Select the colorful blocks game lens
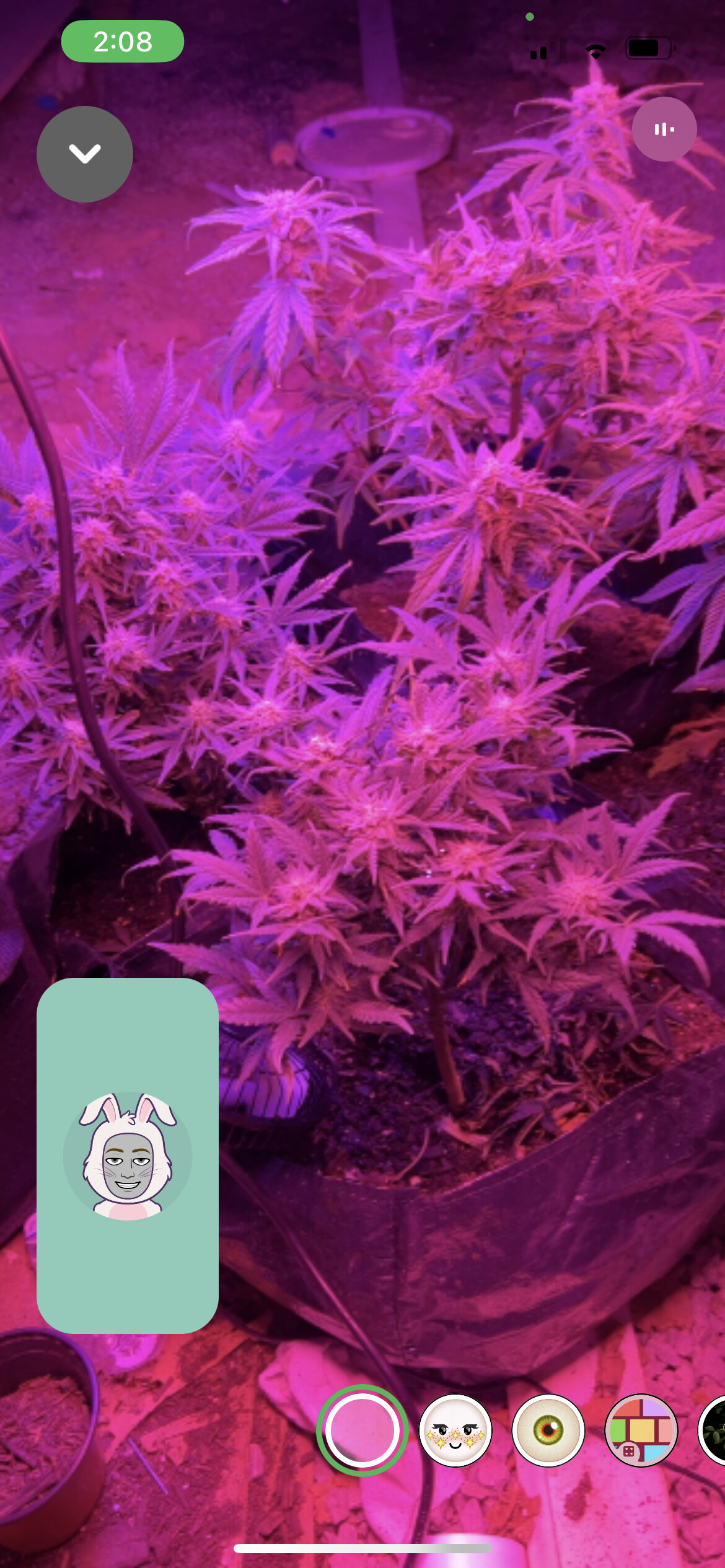The width and height of the screenshot is (725, 1568). point(641,1430)
